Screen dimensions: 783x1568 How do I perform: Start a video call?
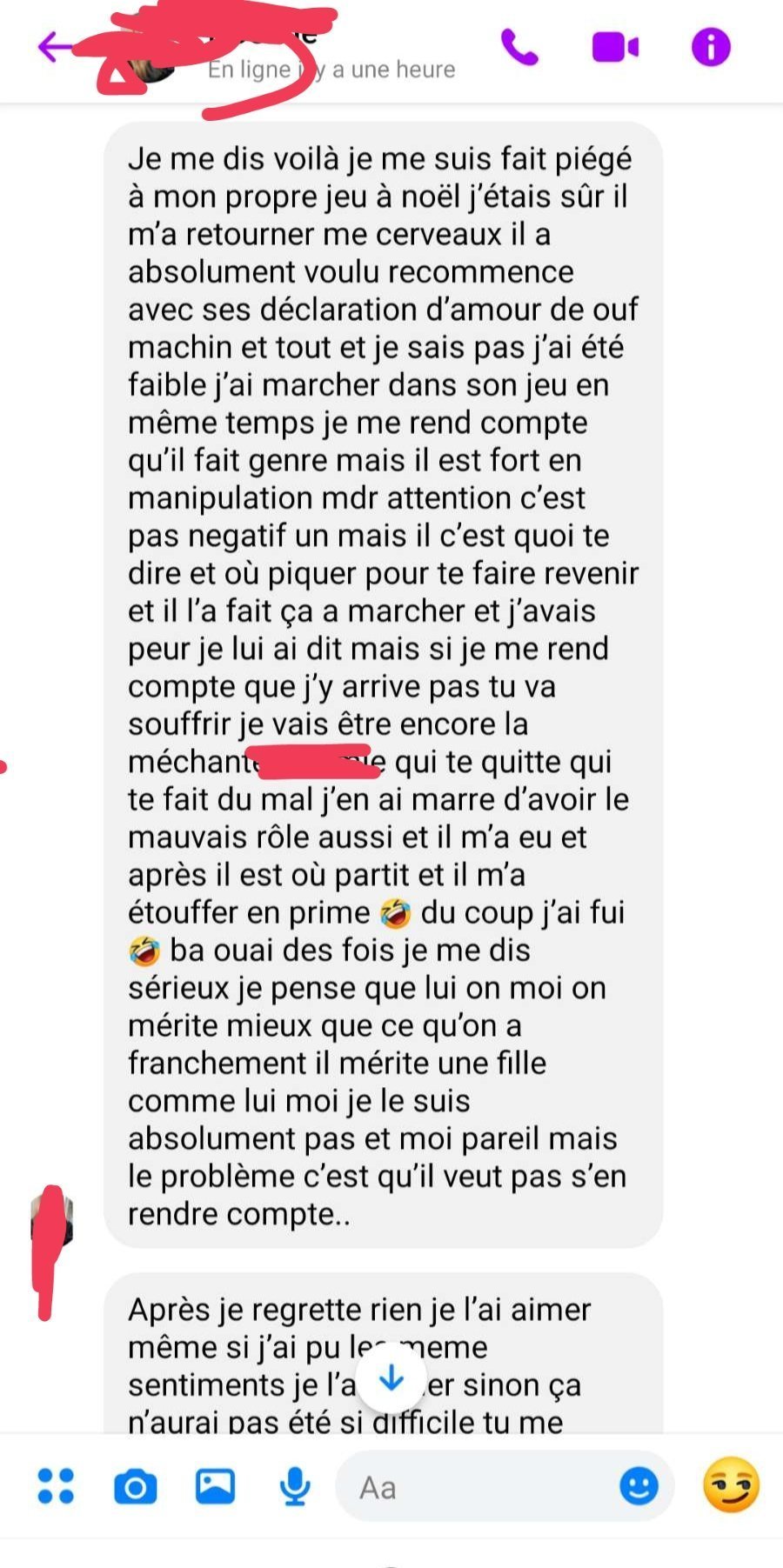tap(615, 47)
